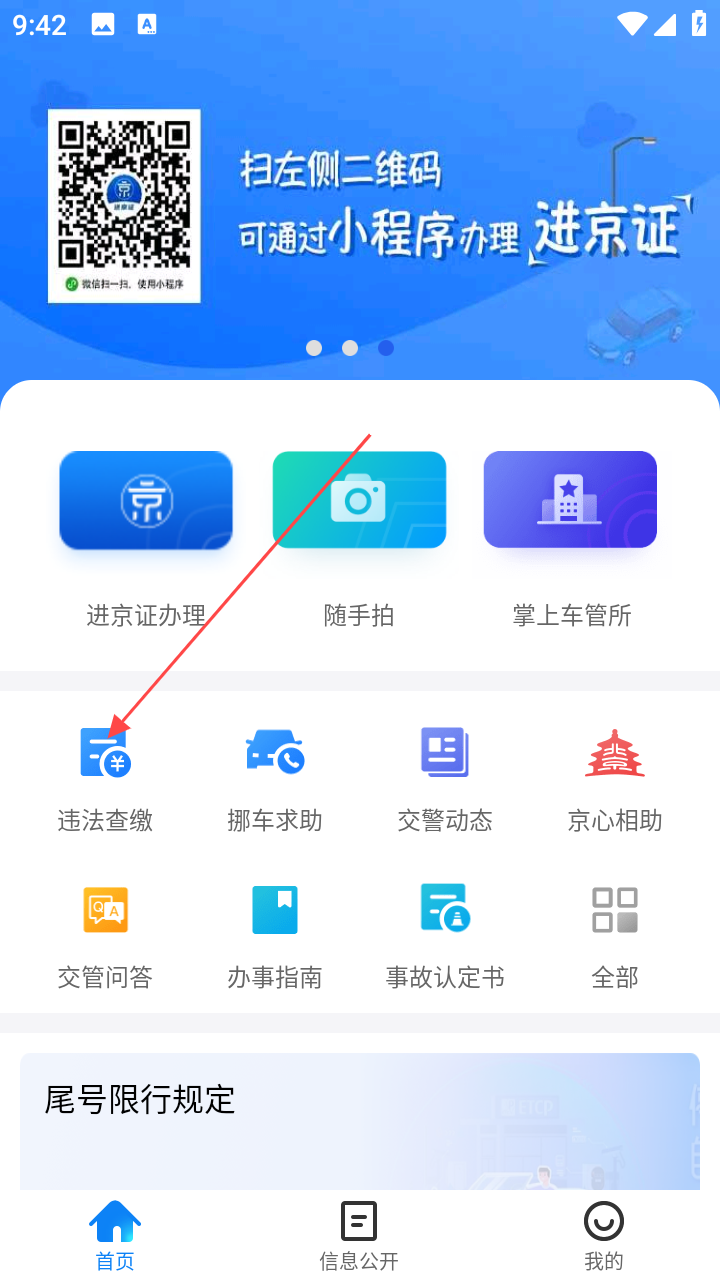Launch the 随手拍 camera report
Viewport: 720px width, 1280px height.
[x=359, y=500]
